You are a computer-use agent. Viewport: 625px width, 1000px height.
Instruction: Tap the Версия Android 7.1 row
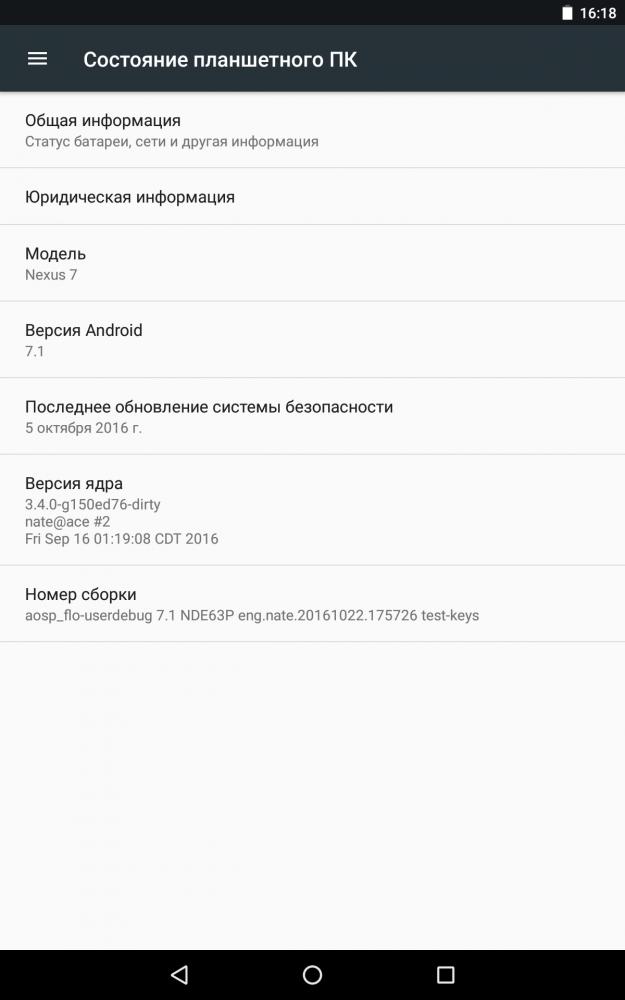pyautogui.click(x=312, y=340)
